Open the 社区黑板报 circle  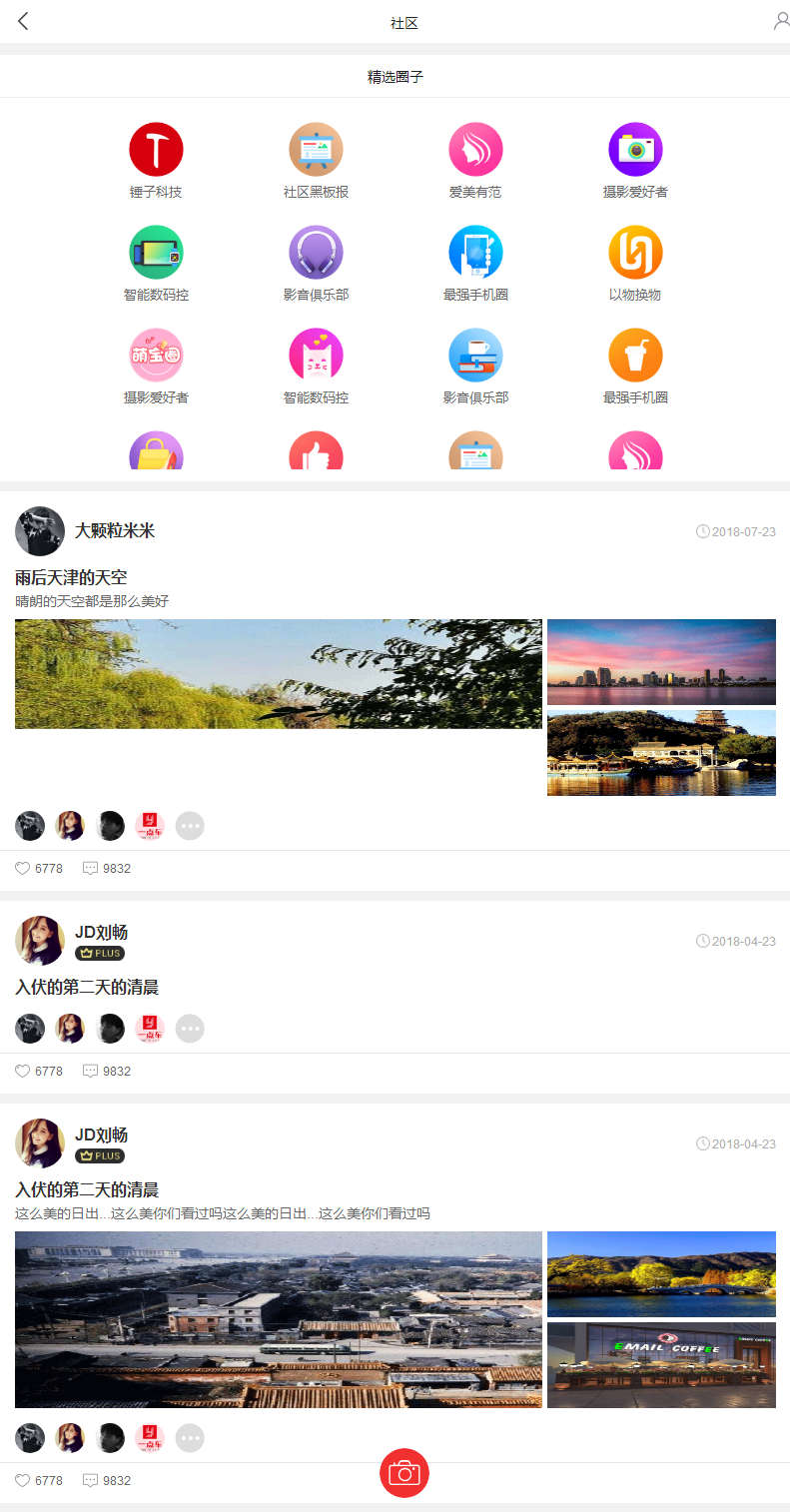coord(316,150)
